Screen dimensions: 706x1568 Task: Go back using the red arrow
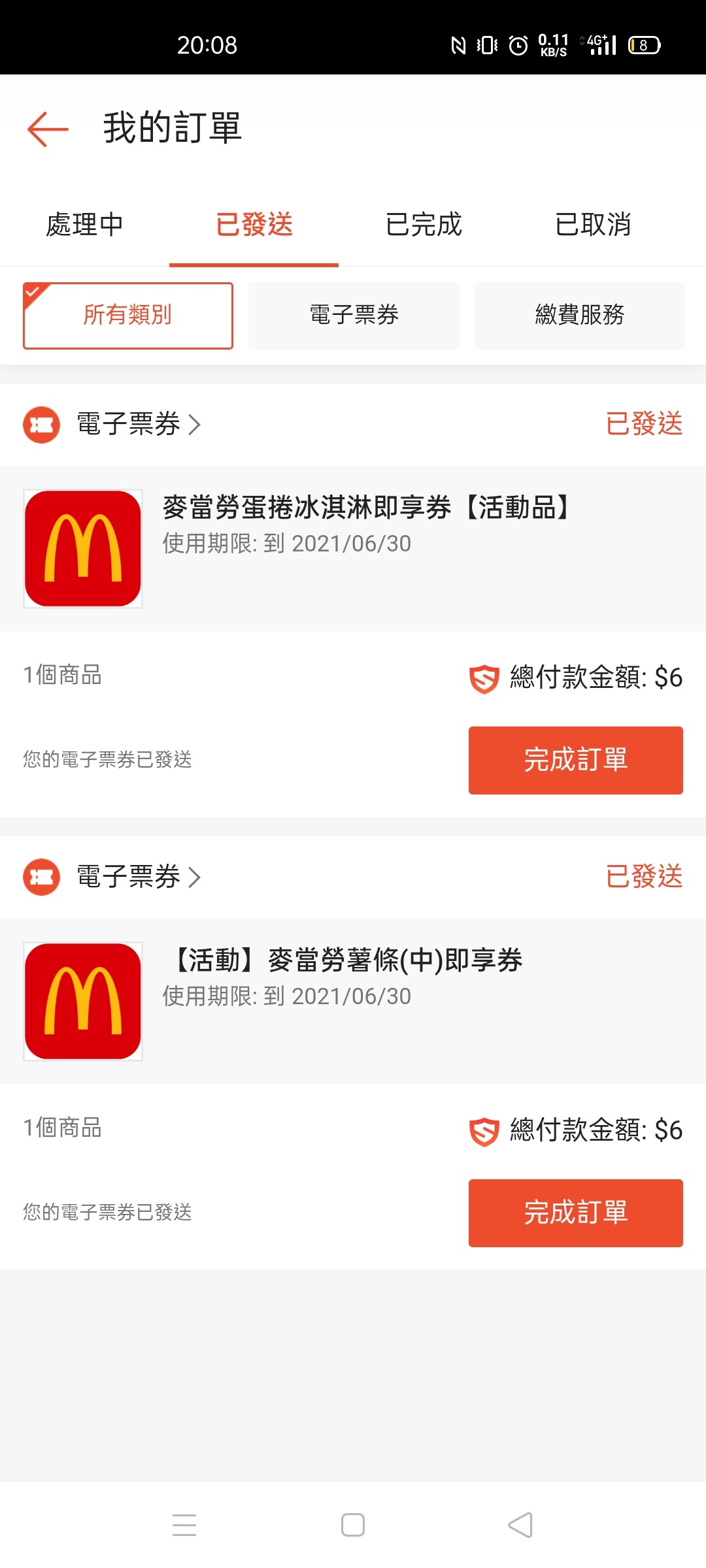point(48,129)
